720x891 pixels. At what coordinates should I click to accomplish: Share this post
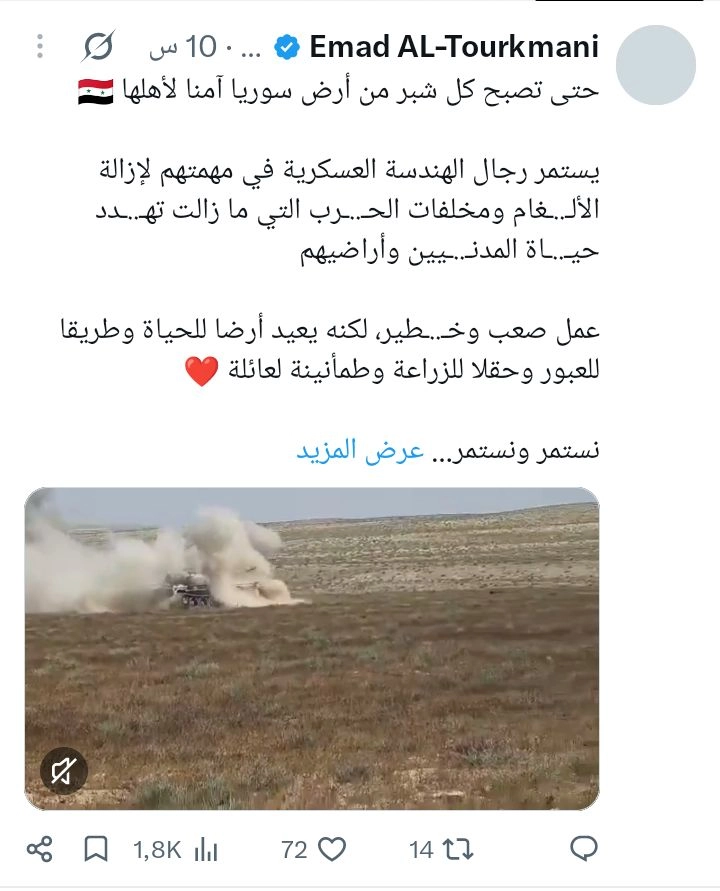(x=40, y=850)
